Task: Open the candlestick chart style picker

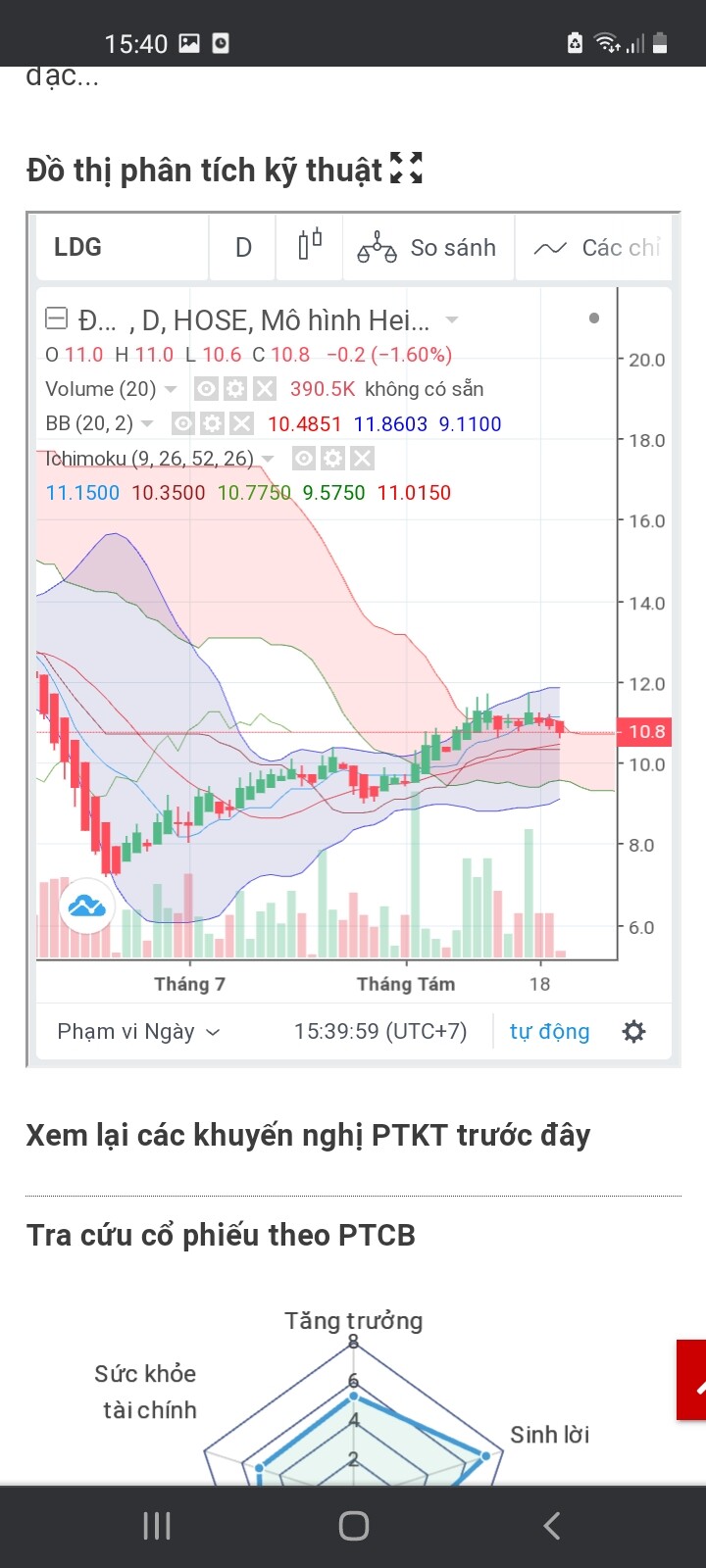Action: [x=310, y=246]
